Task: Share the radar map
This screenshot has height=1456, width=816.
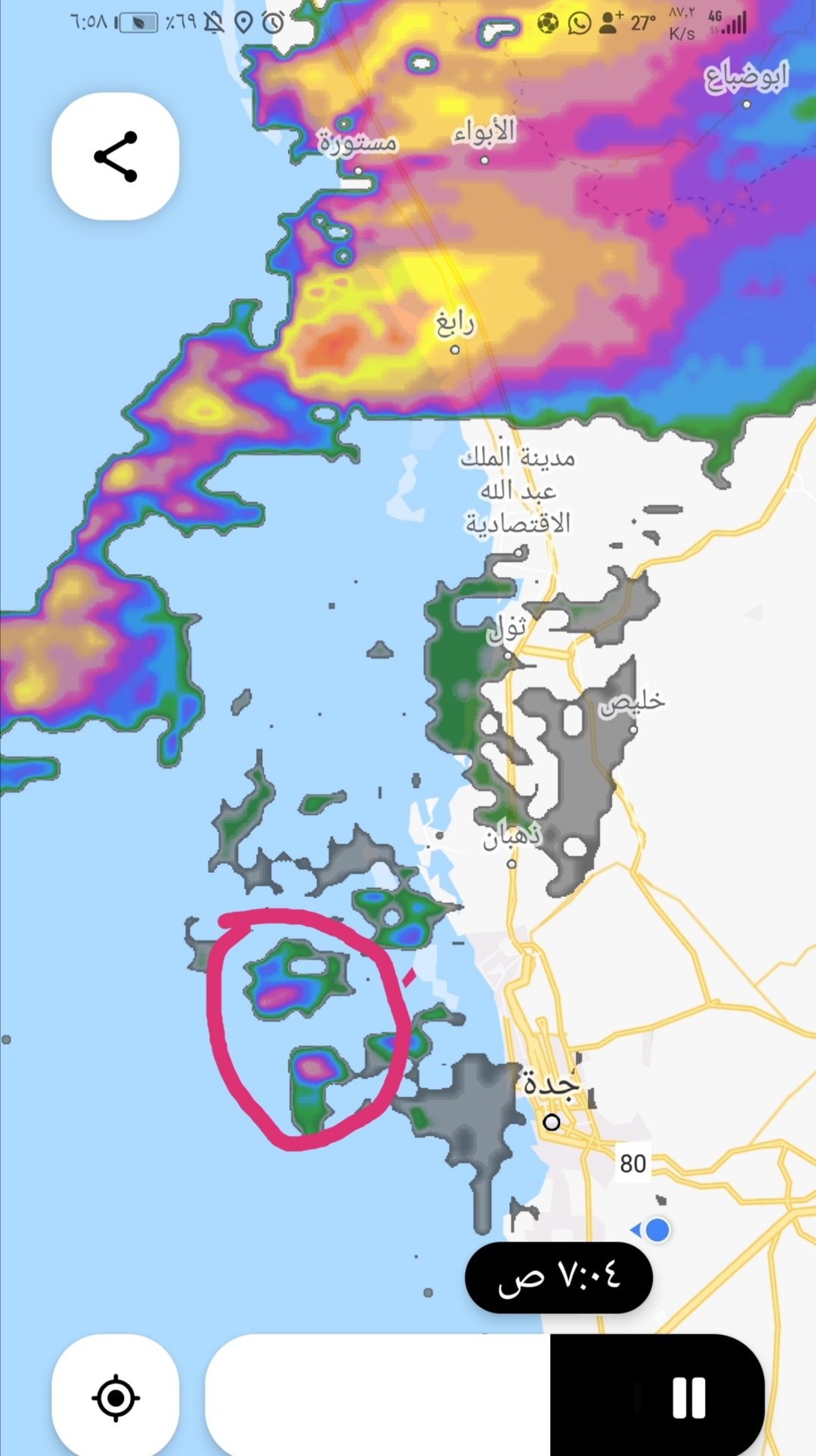Action: [115, 156]
